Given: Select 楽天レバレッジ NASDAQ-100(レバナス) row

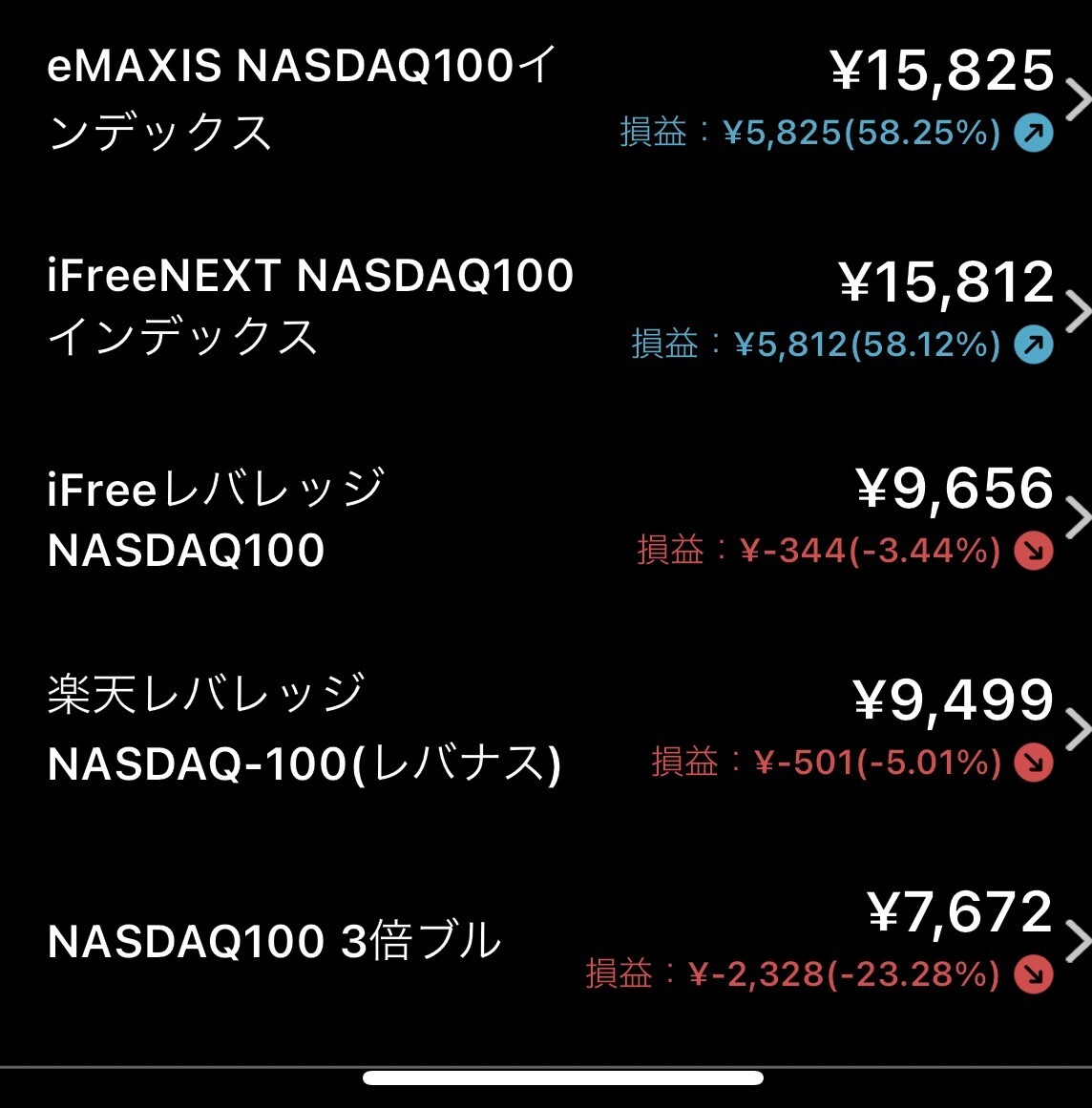Looking at the screenshot, I should click(546, 729).
